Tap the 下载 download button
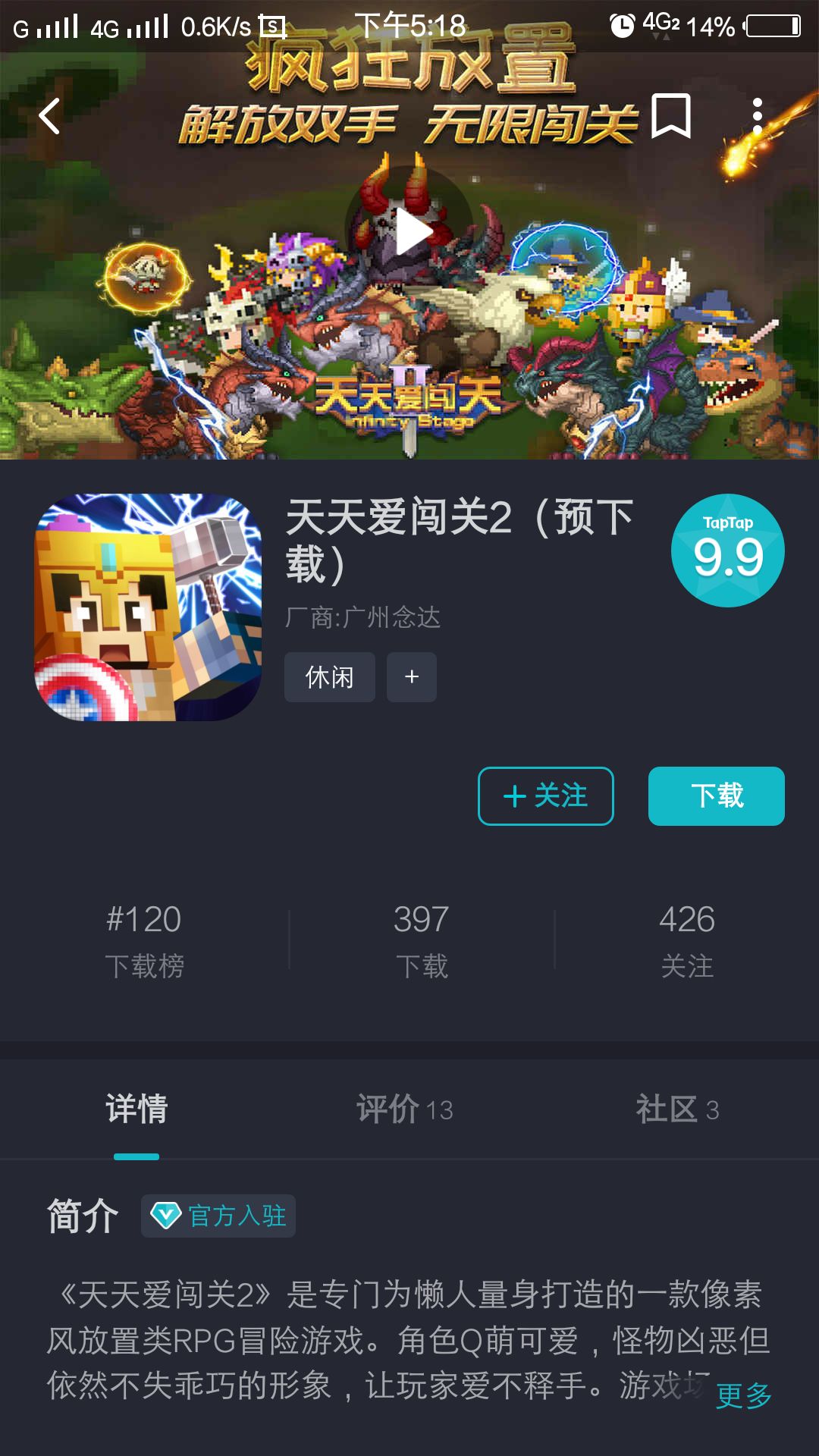 pyautogui.click(x=716, y=796)
